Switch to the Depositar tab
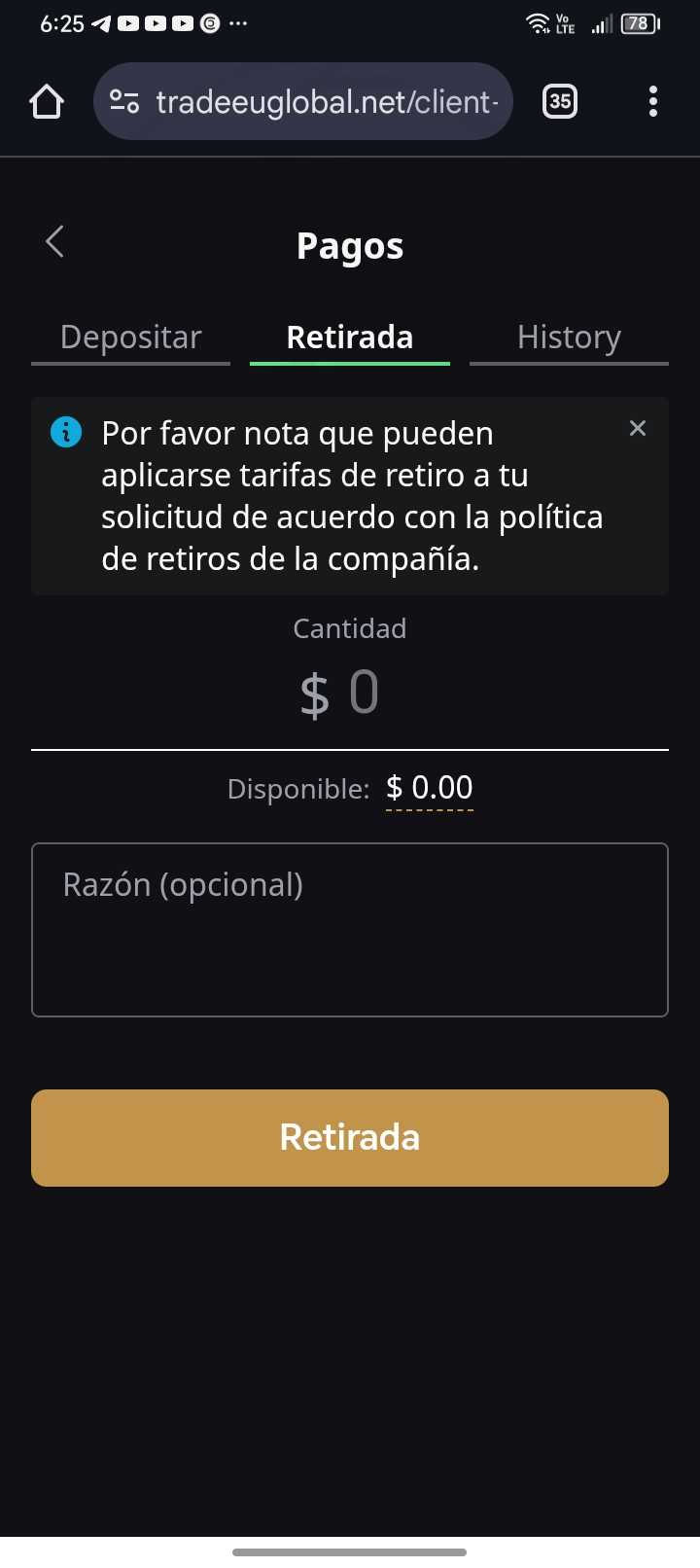700x1568 pixels. point(130,338)
